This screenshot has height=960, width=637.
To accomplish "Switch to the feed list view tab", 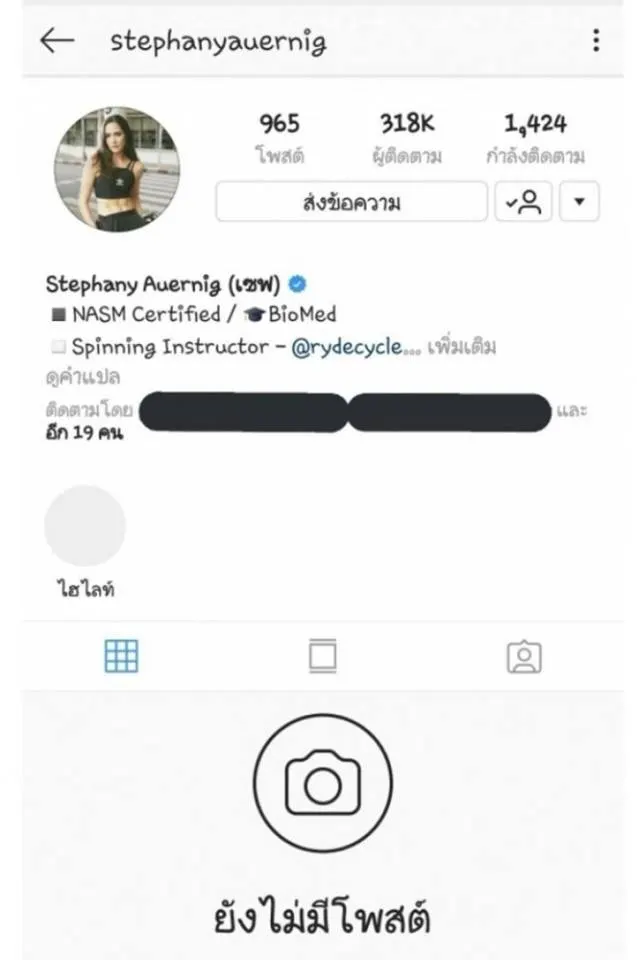I will click(322, 656).
